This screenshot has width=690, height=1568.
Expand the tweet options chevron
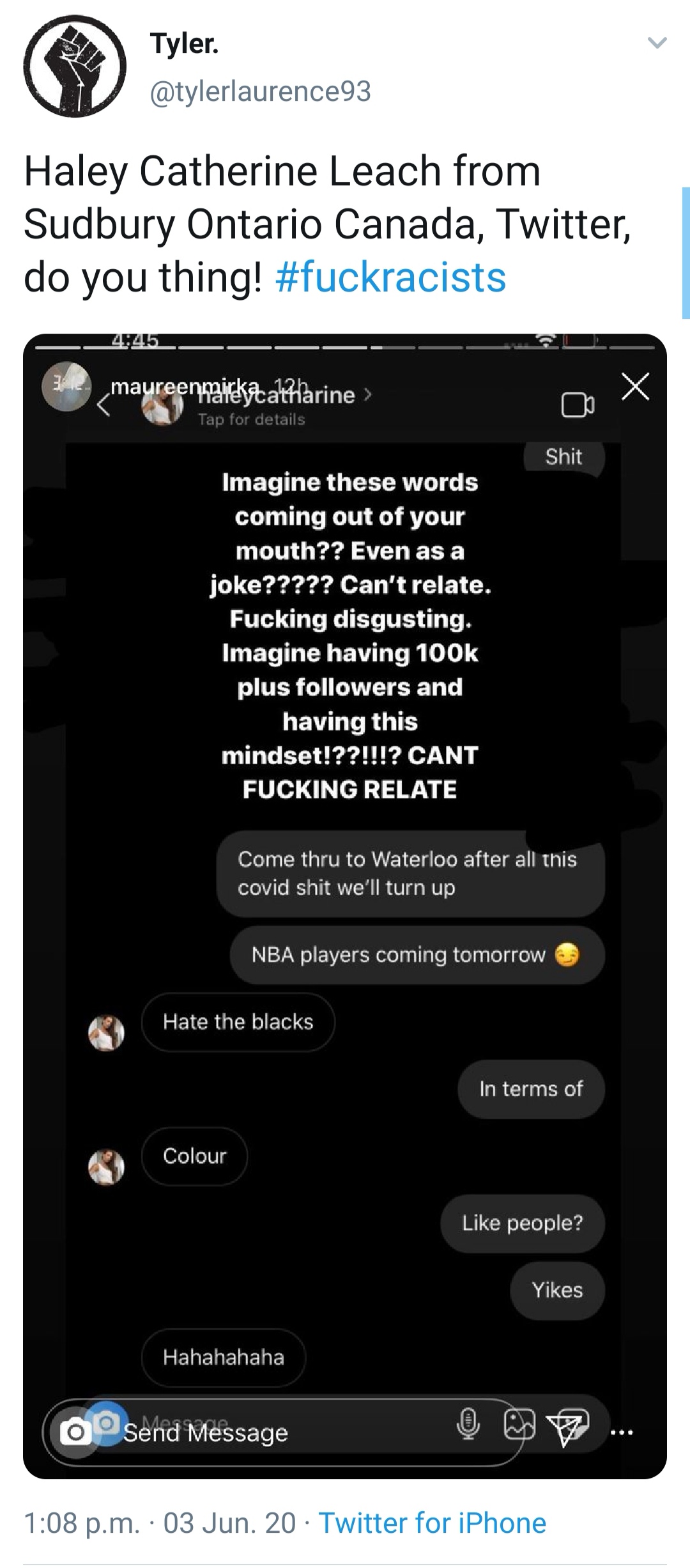tap(657, 43)
